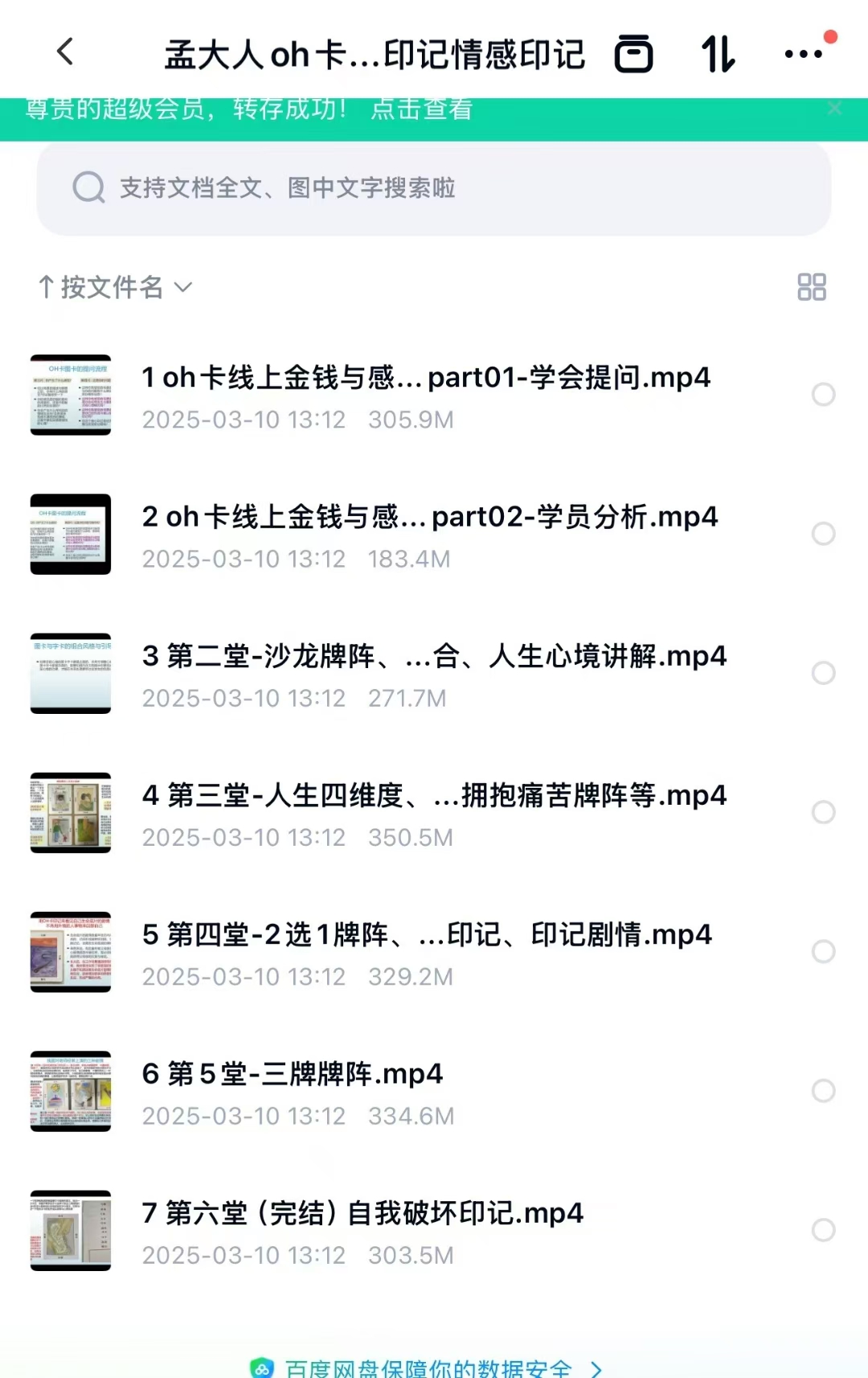Image resolution: width=868 pixels, height=1378 pixels.
Task: Open the transfer list arrows icon
Action: 718,55
